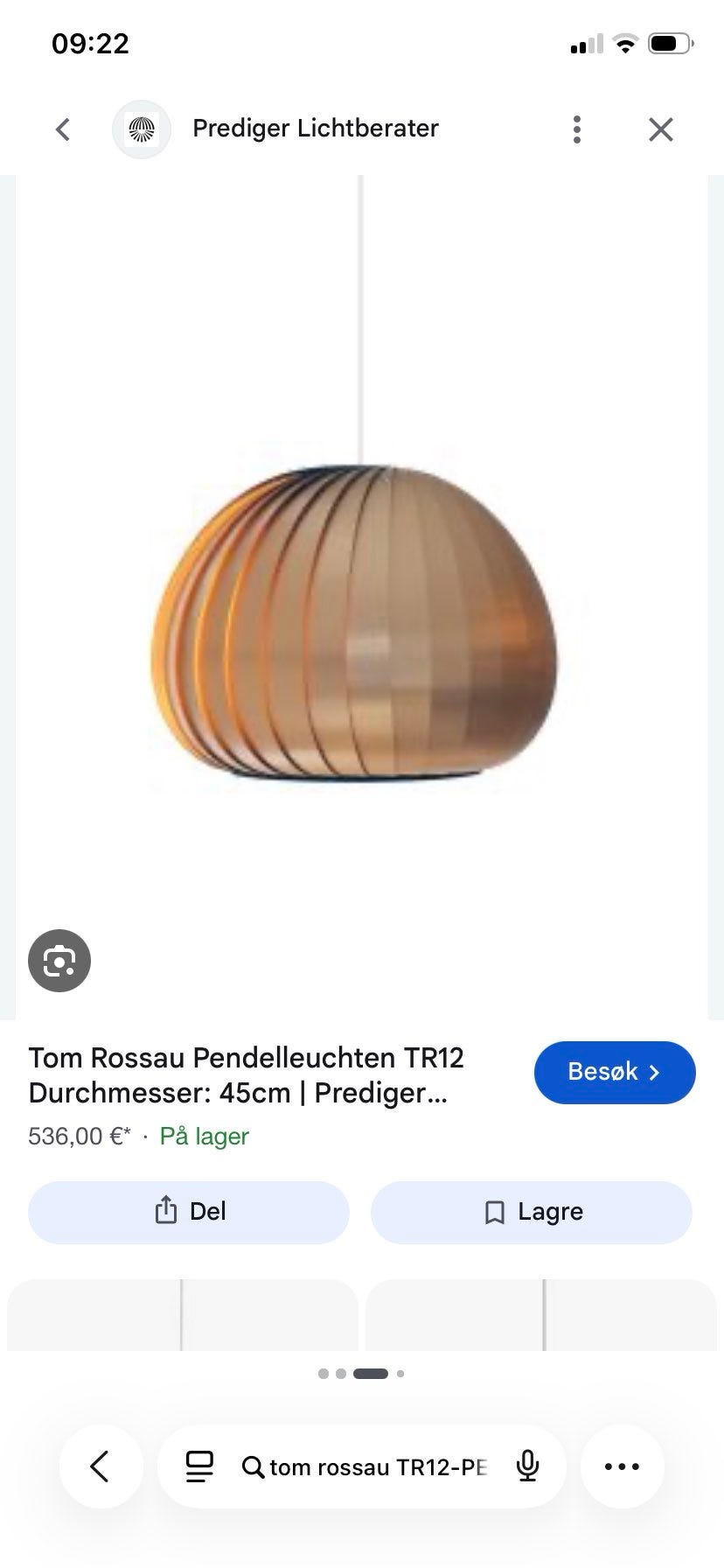Screen dimensions: 724x1568
Task: Start voice search with the microphone
Action: (527, 1466)
